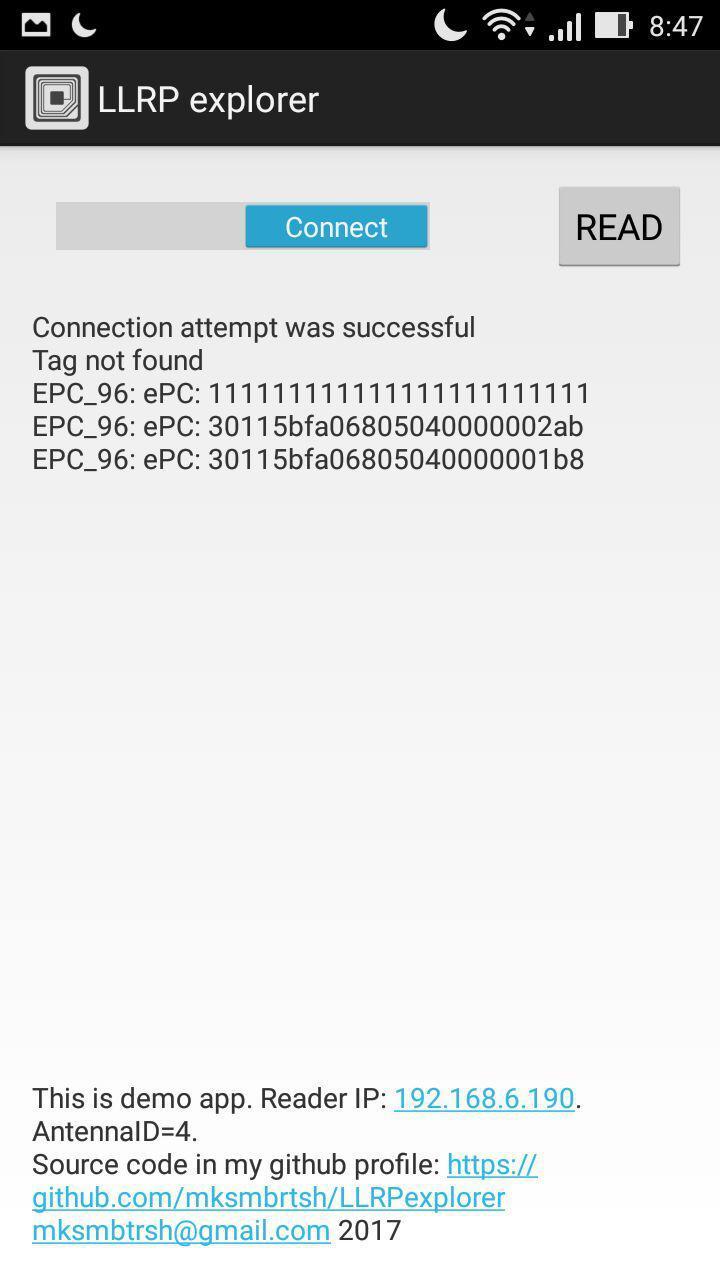Viewport: 720px width, 1280px height.
Task: Toggle the Connect switch
Action: point(243,227)
